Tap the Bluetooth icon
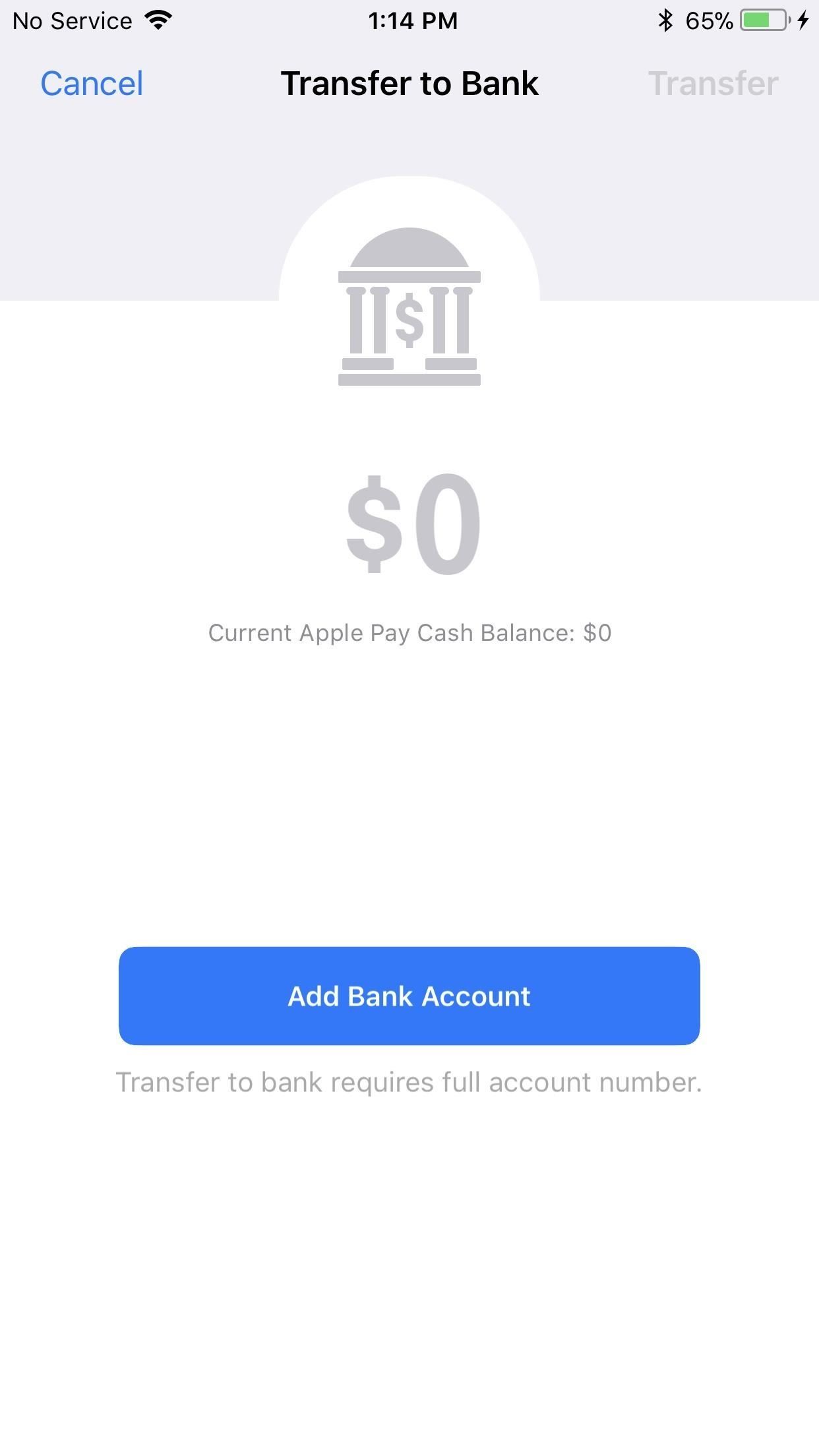819x1456 pixels. click(x=666, y=20)
